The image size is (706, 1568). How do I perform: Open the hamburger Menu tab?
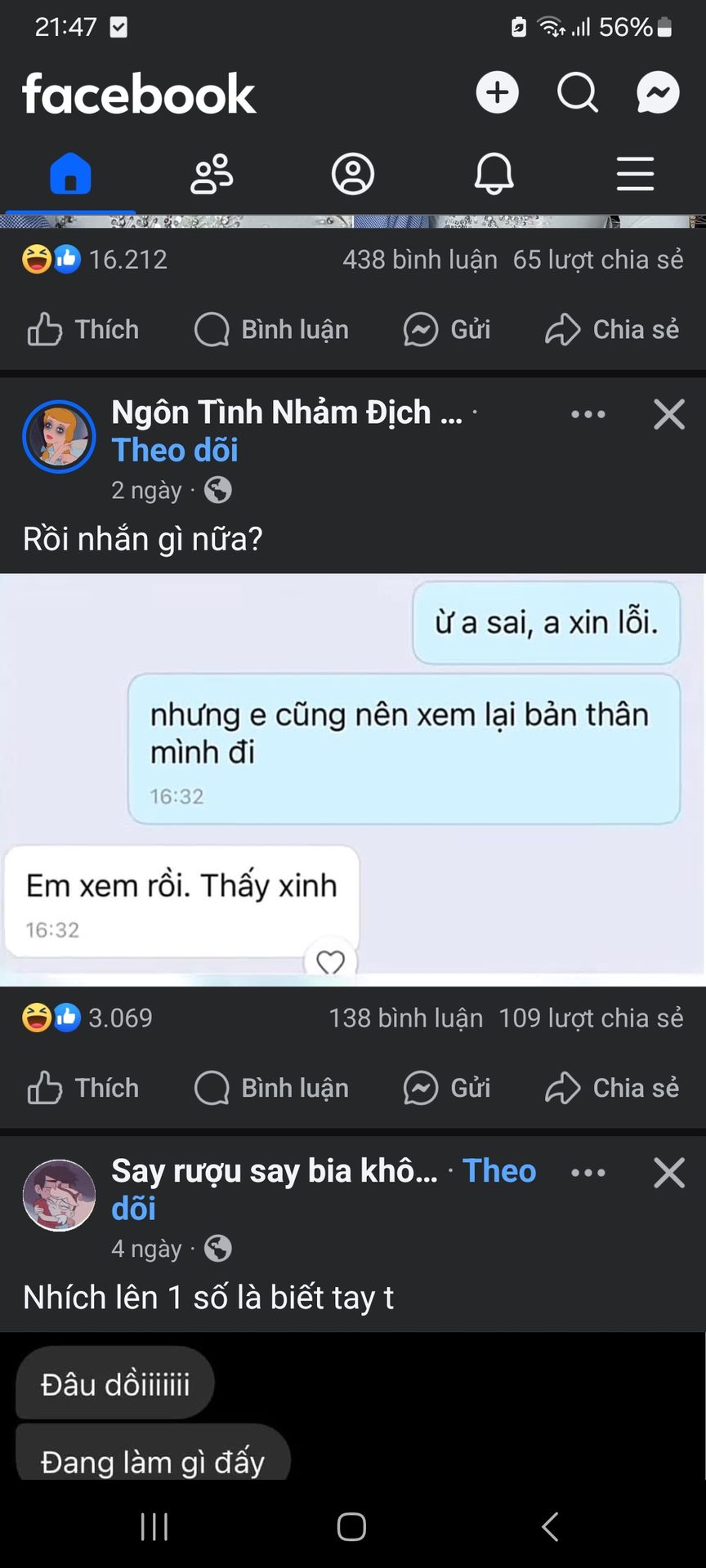[x=635, y=174]
